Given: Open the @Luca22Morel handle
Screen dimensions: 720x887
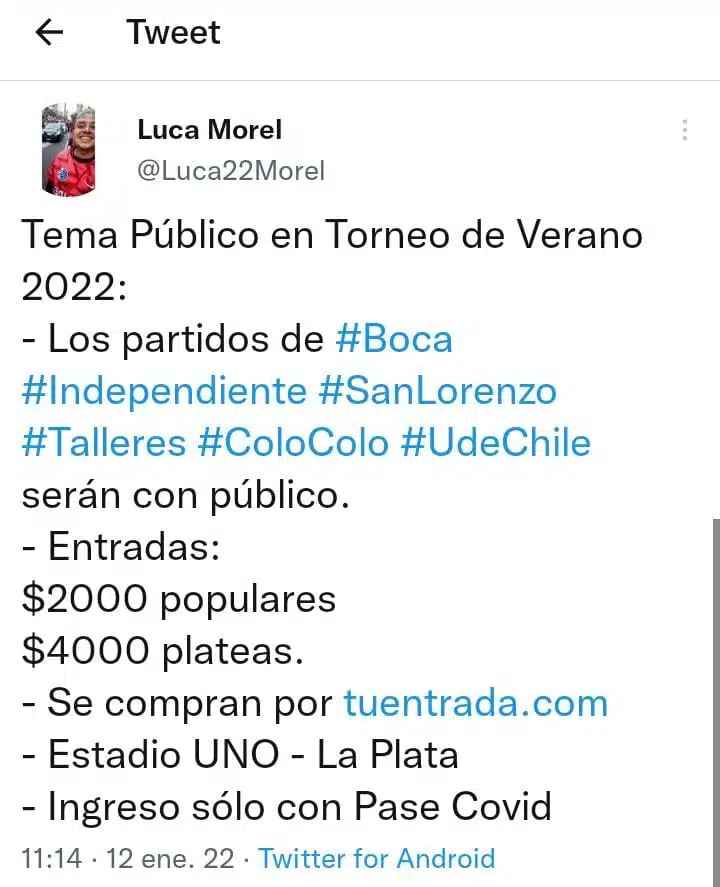Looking at the screenshot, I should 231,171.
